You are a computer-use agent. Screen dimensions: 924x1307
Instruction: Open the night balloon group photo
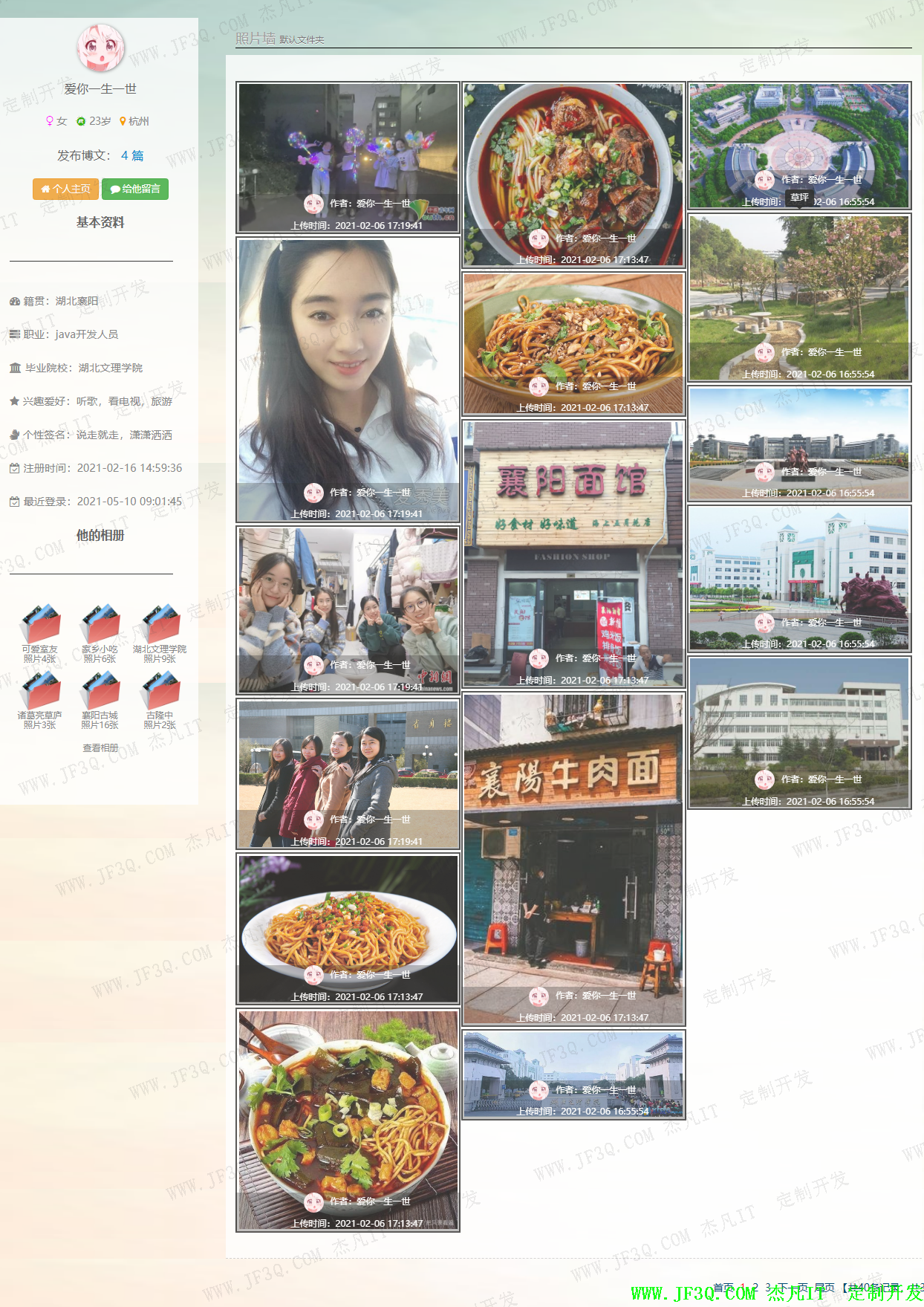(348, 149)
